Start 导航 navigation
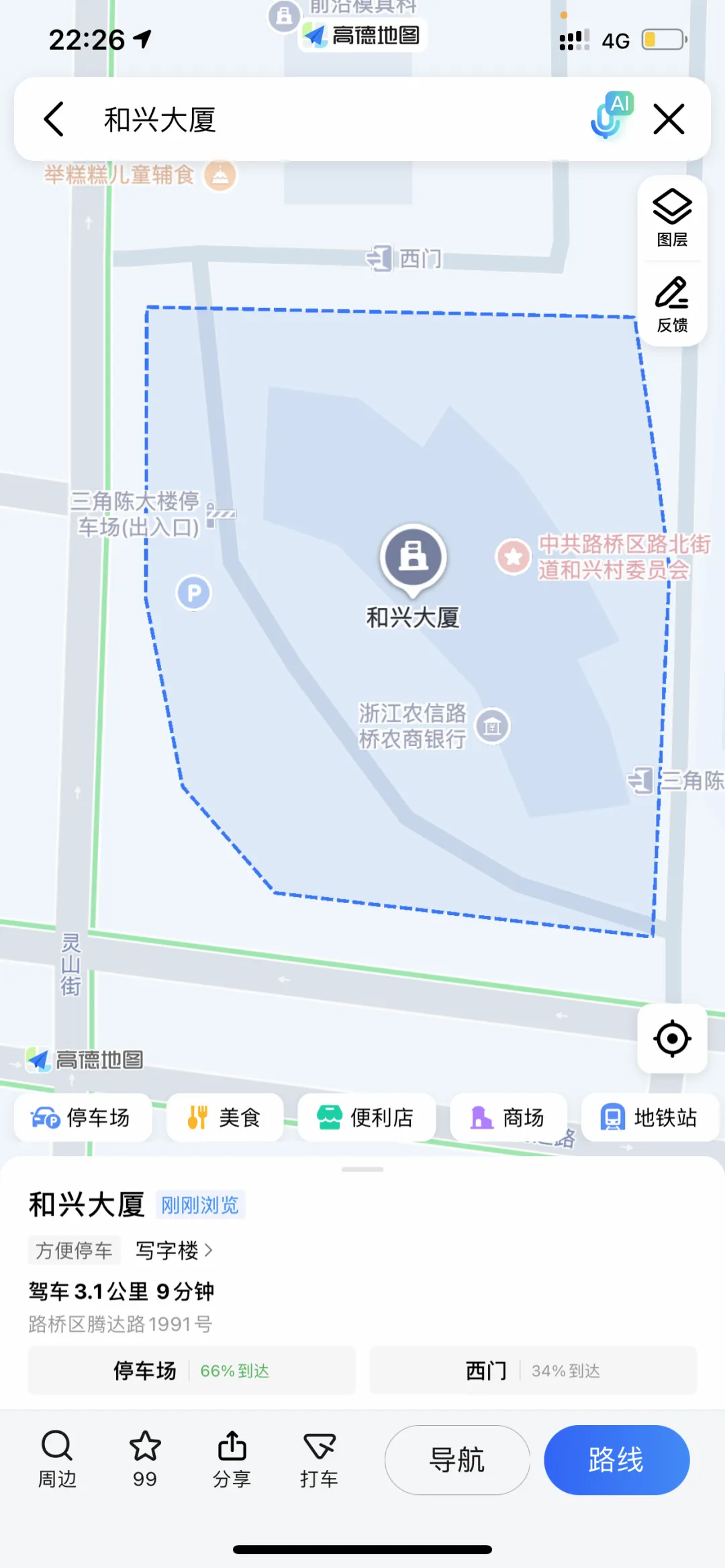The height and width of the screenshot is (1568, 725). coord(457,1459)
